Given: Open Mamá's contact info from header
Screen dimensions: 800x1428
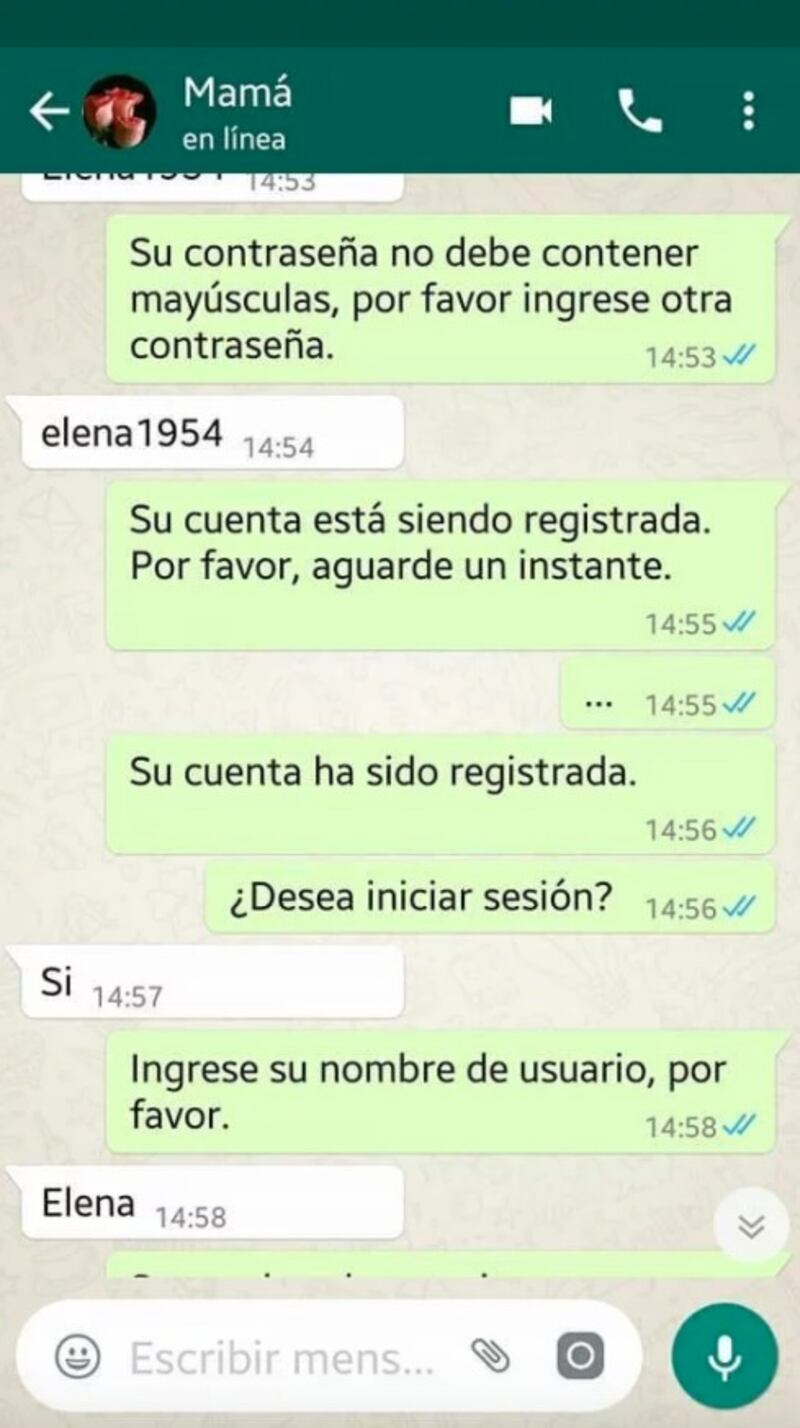Looking at the screenshot, I should pyautogui.click(x=238, y=112).
